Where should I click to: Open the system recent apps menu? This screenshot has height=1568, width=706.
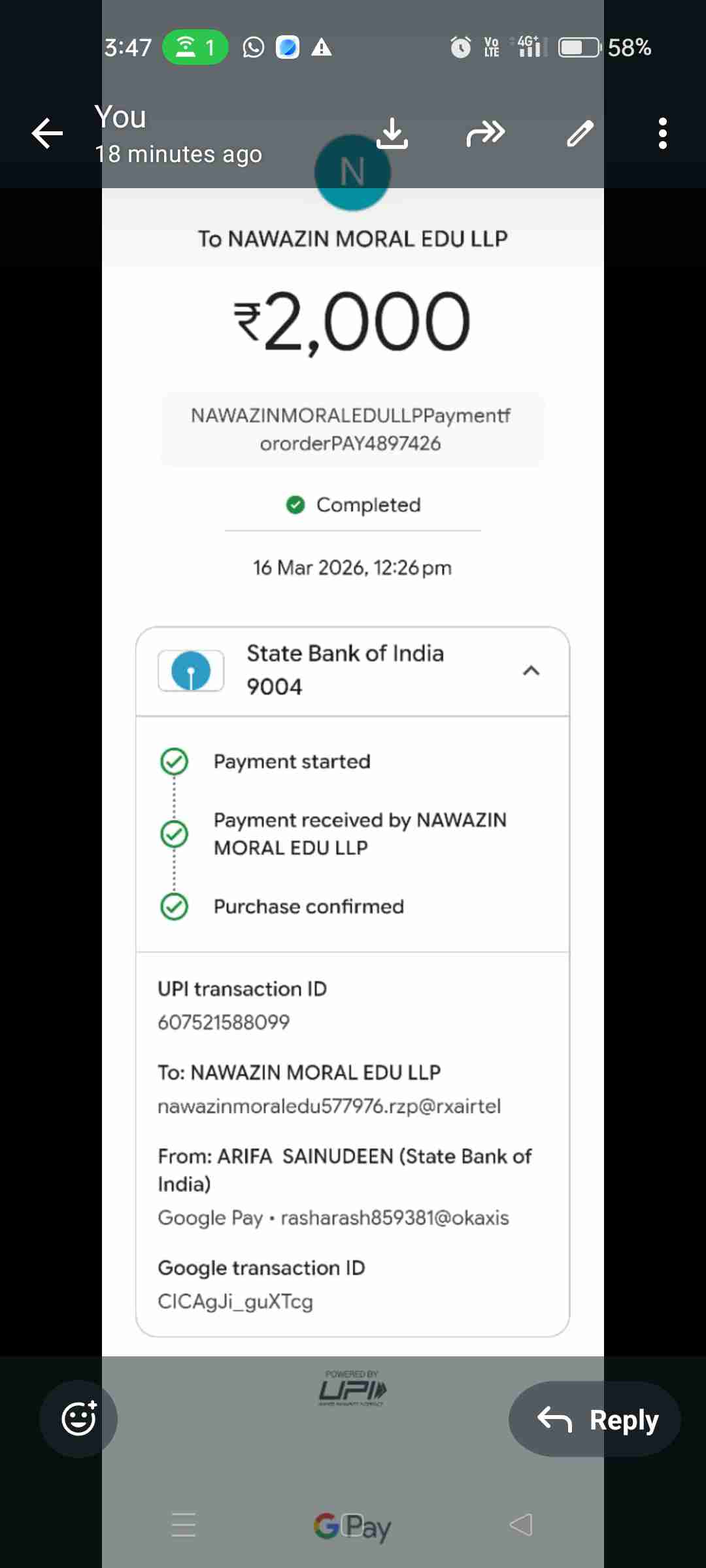183,1525
